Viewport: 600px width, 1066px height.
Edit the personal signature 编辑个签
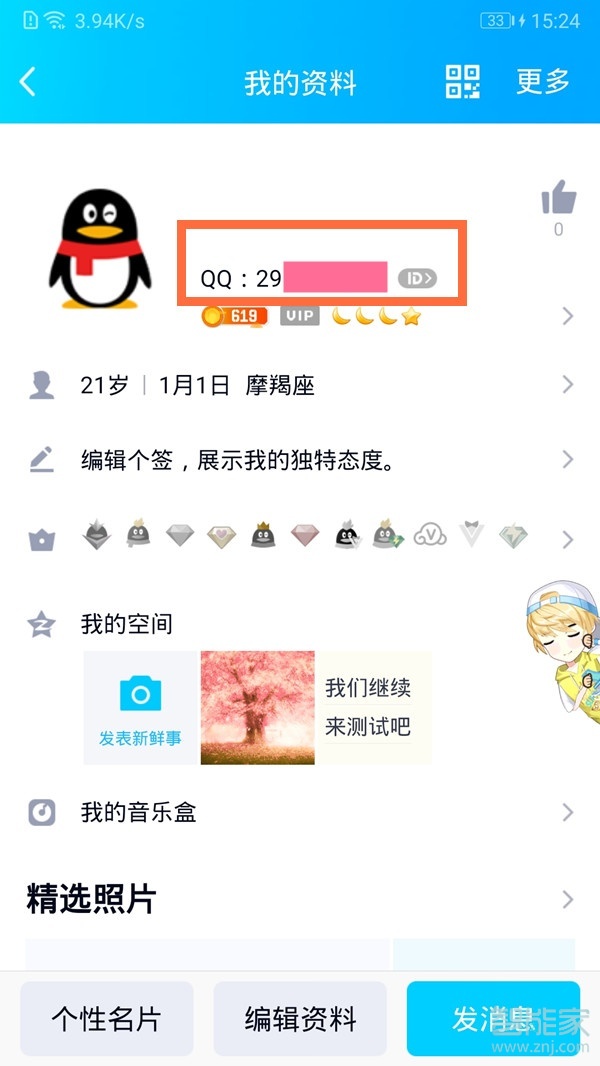click(x=300, y=460)
